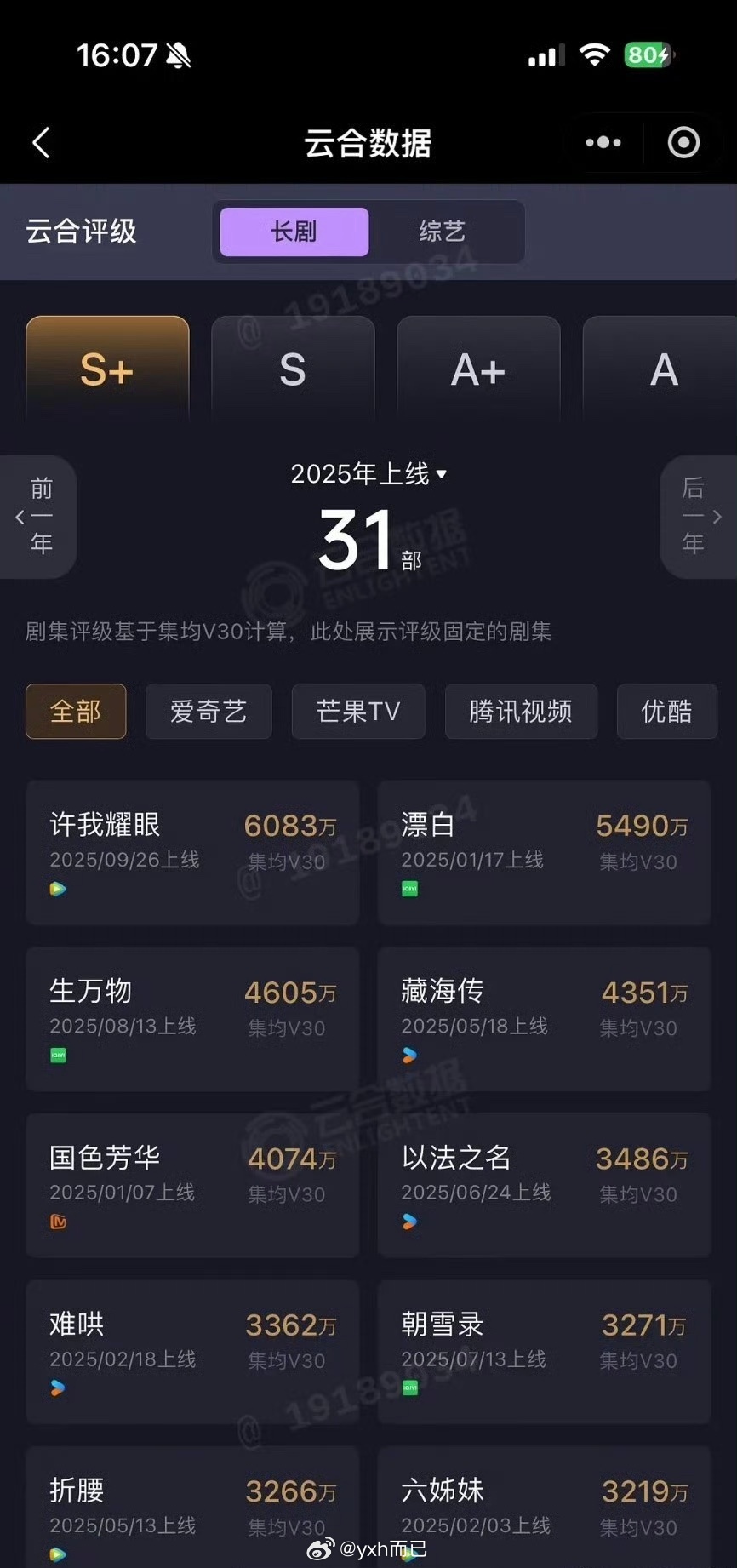Select the Youku icon under 许我耀眼
737x1568 pixels.
57,889
